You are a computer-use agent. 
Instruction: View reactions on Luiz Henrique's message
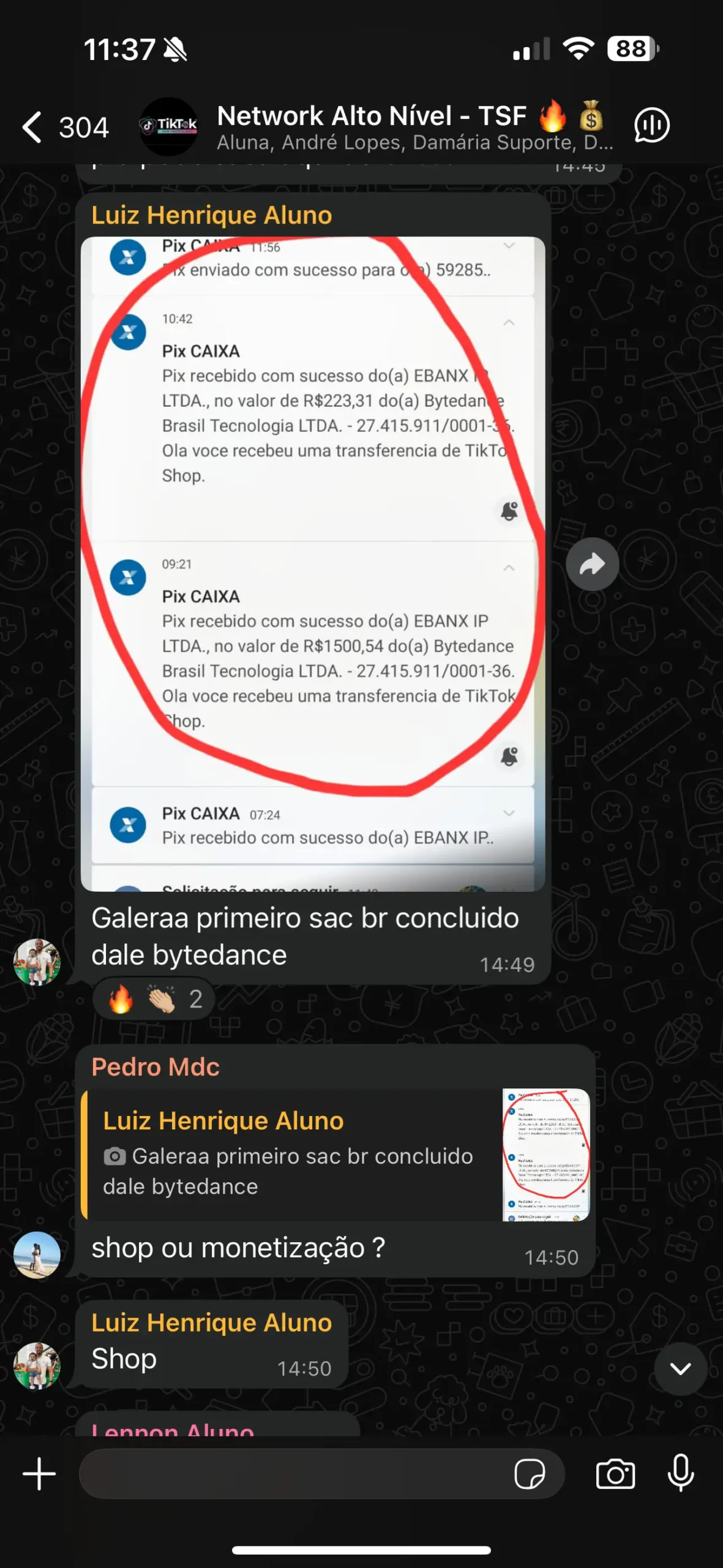coord(154,1000)
